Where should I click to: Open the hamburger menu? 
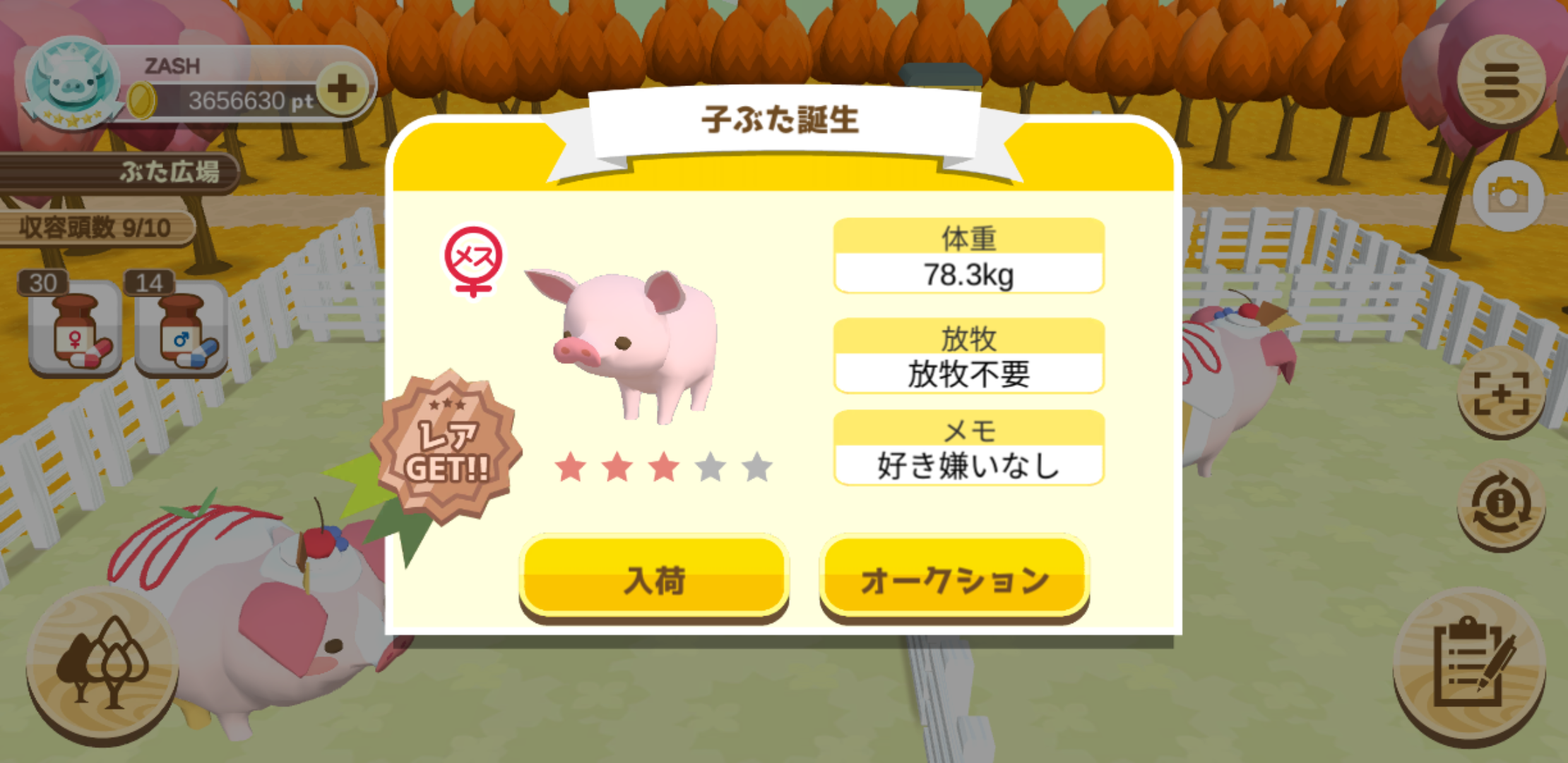(x=1501, y=80)
